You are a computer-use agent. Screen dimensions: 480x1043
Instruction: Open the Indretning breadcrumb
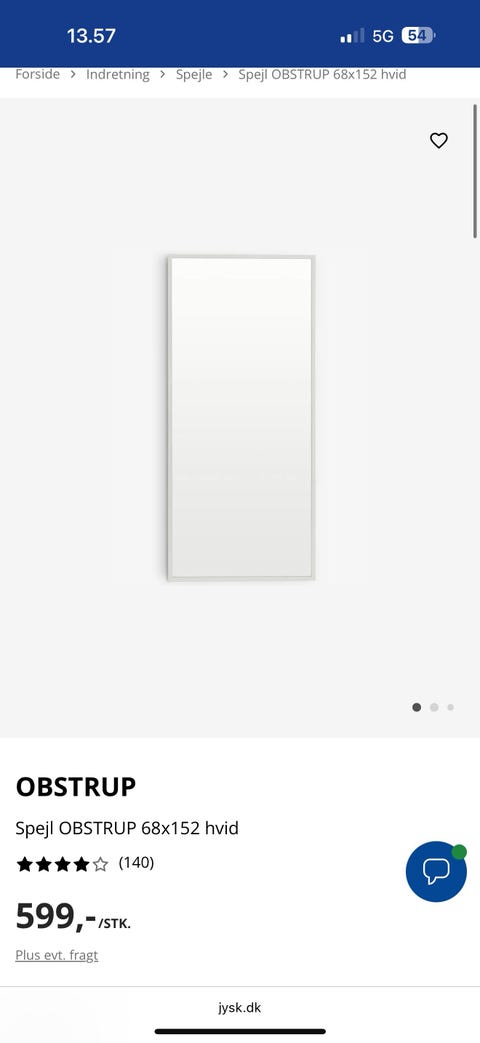tap(118, 74)
